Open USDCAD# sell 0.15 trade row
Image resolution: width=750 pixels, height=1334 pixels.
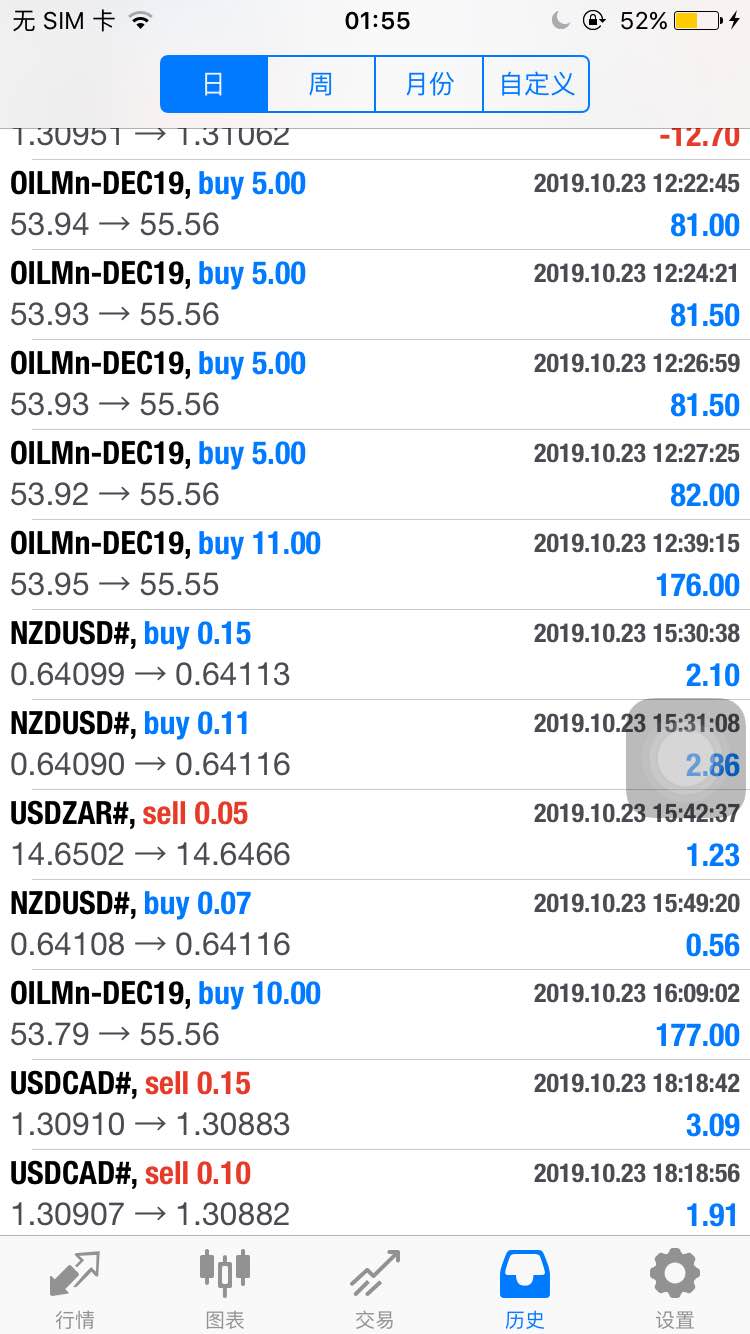(375, 1104)
